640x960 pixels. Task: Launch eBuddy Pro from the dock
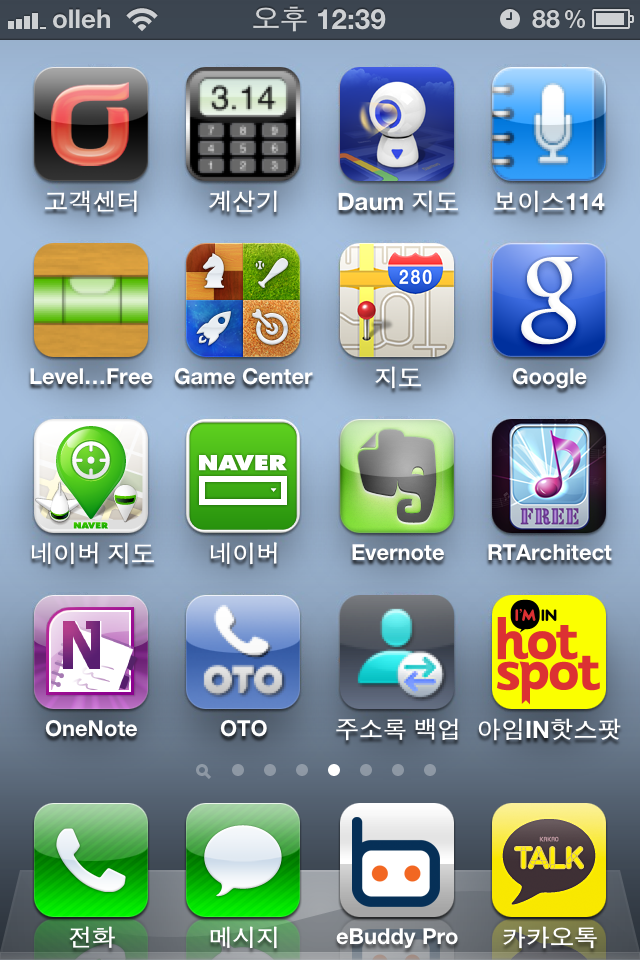point(396,860)
